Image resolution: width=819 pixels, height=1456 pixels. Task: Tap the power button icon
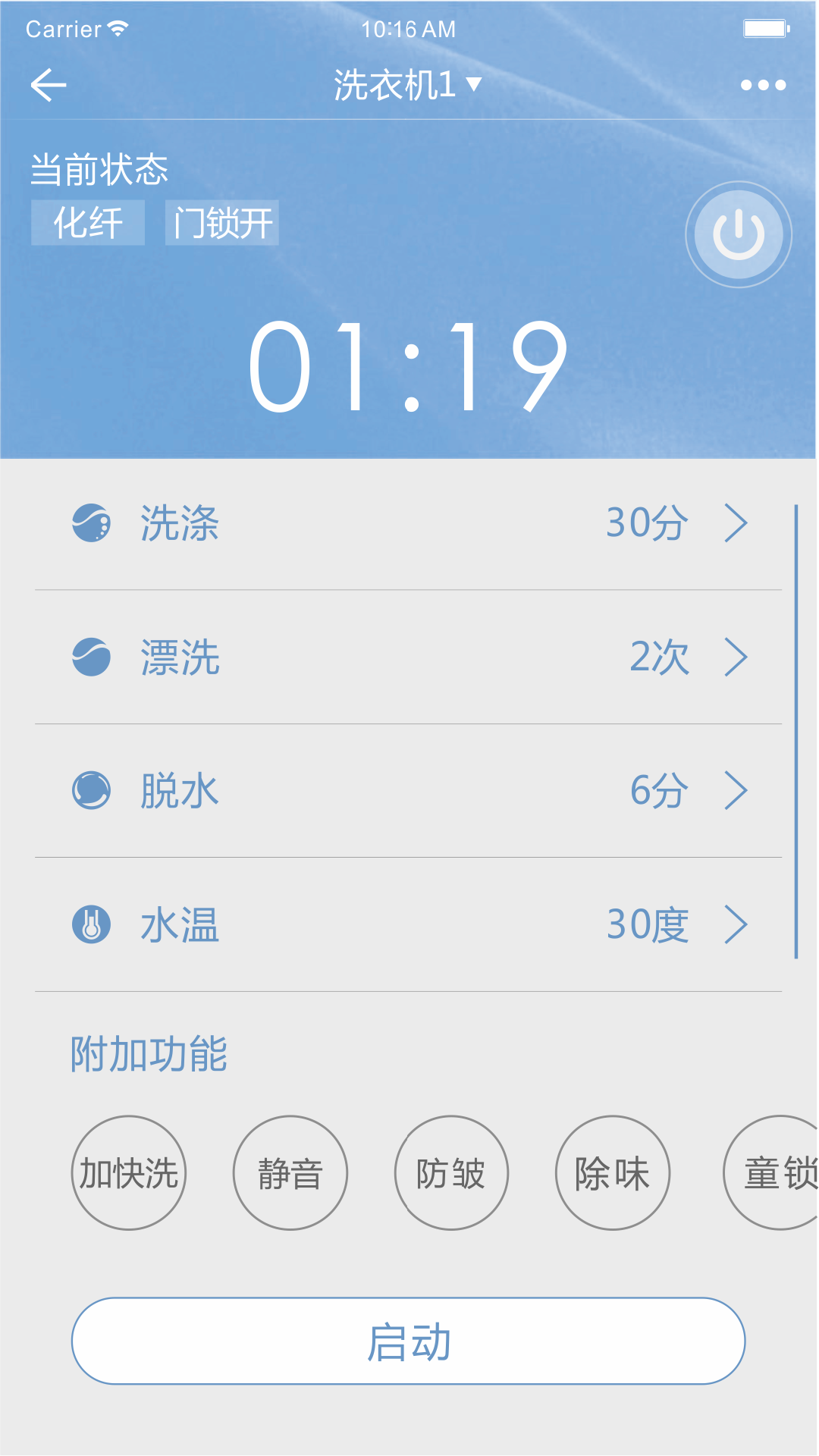tap(737, 234)
